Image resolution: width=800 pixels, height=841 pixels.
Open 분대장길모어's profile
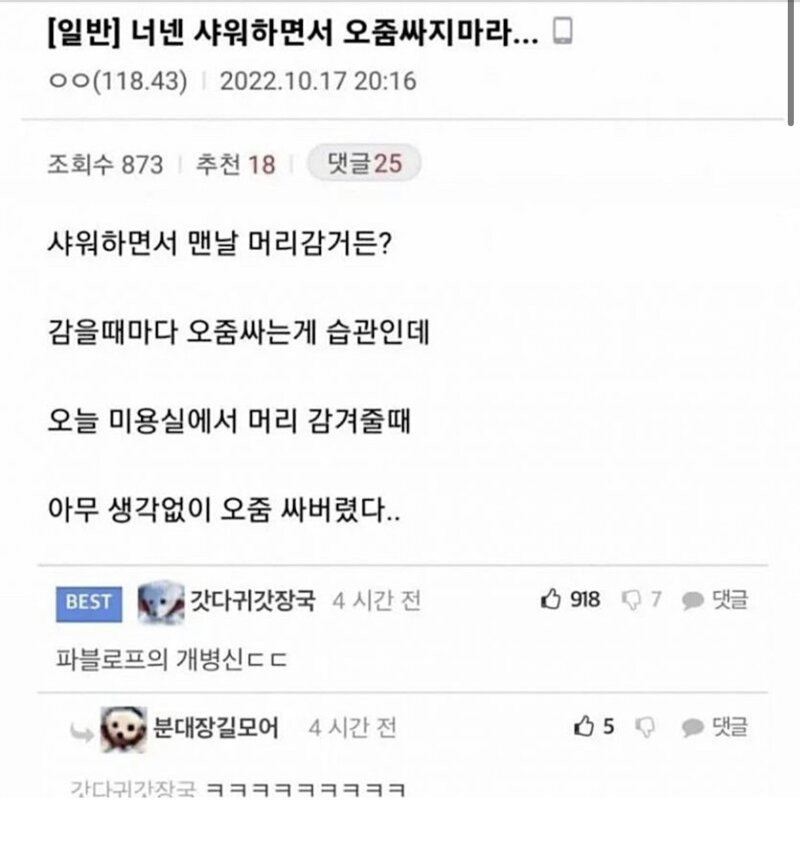213,727
